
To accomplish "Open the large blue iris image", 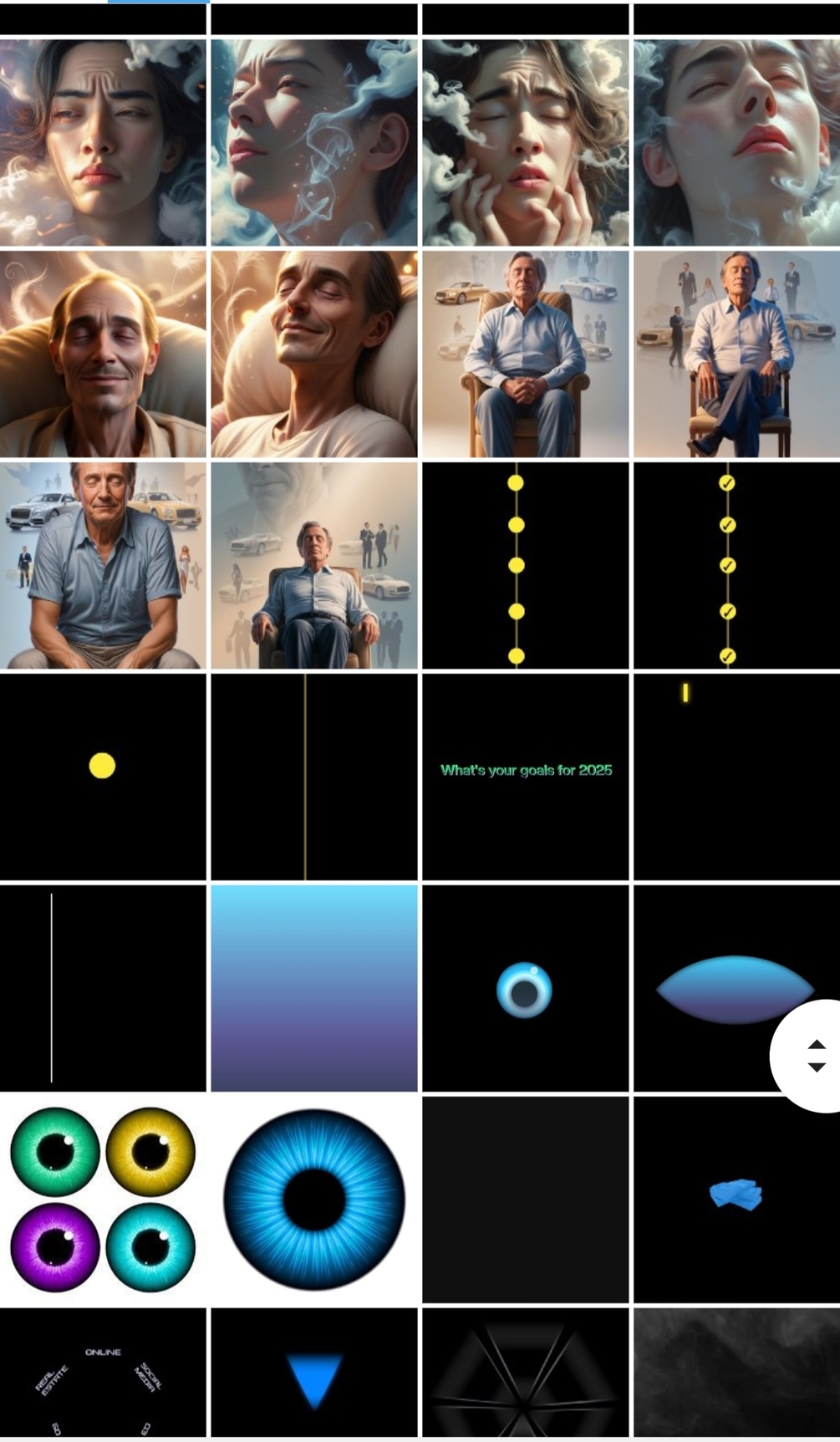I will [314, 1200].
